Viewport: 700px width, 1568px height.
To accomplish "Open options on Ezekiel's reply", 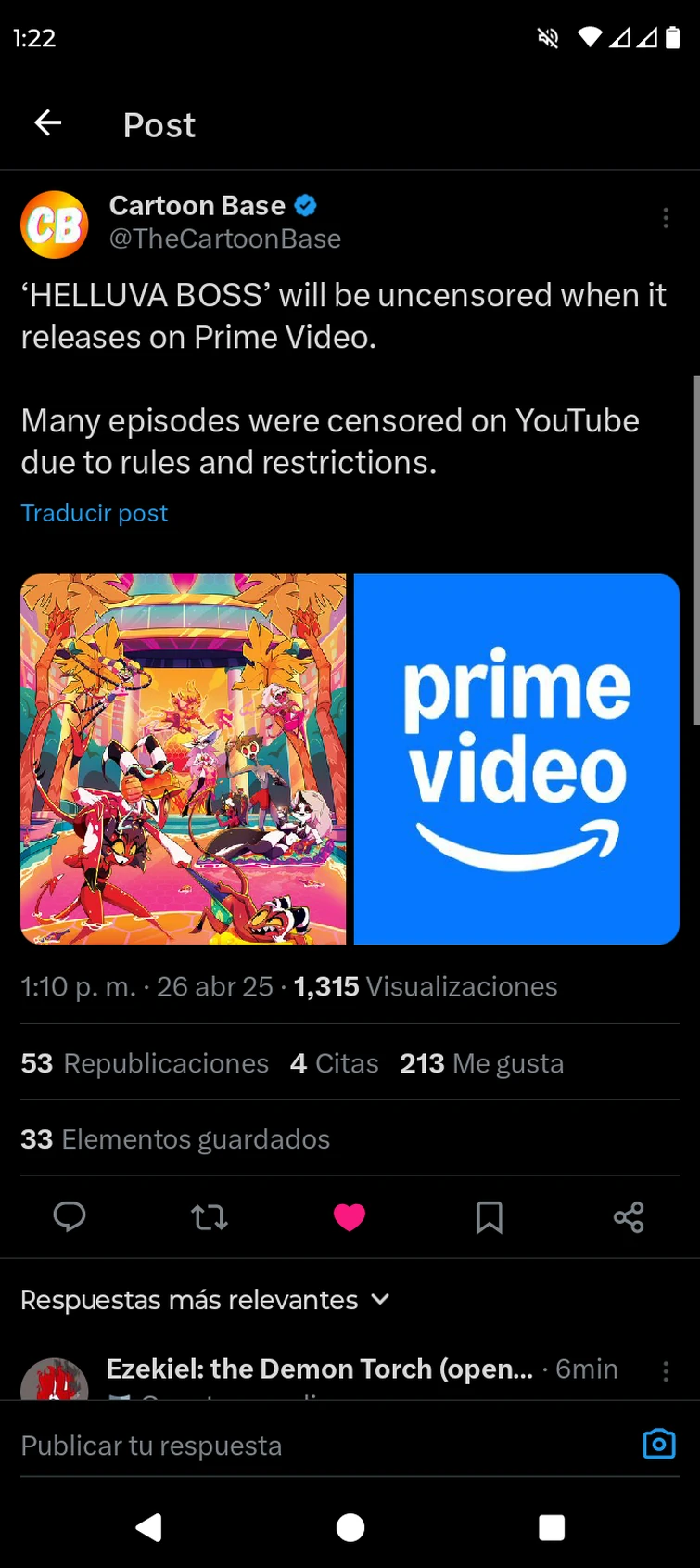I will click(666, 1371).
